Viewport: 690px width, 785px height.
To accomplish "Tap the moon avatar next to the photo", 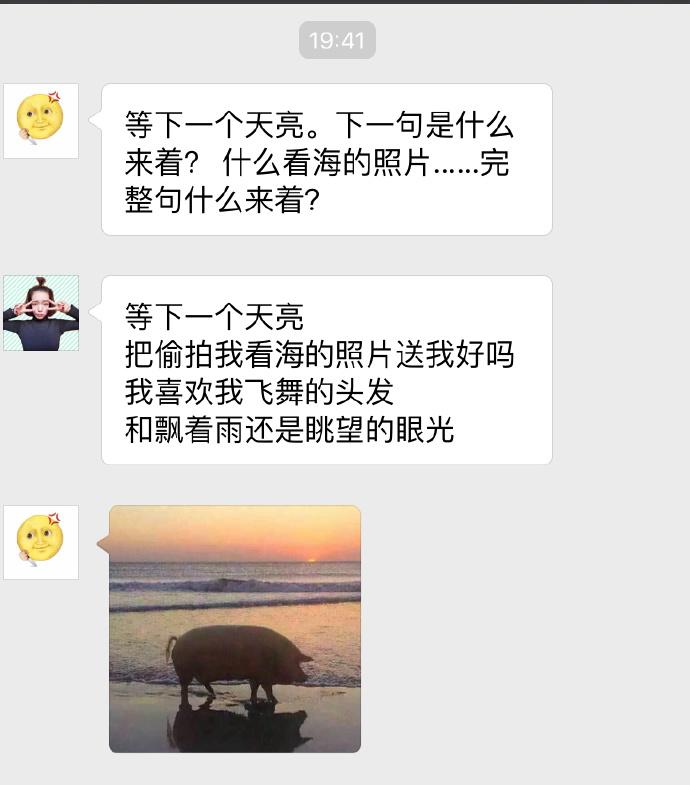I will [x=41, y=542].
